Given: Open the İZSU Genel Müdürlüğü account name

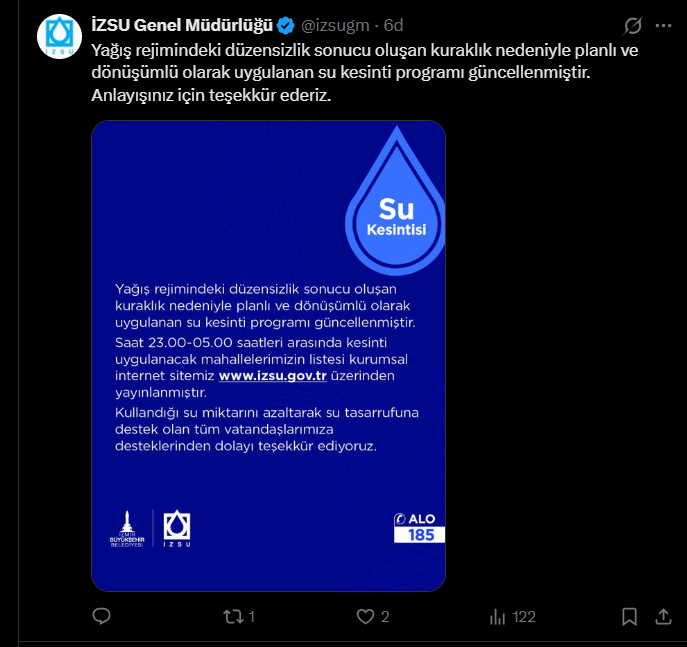Looking at the screenshot, I should coord(181,25).
